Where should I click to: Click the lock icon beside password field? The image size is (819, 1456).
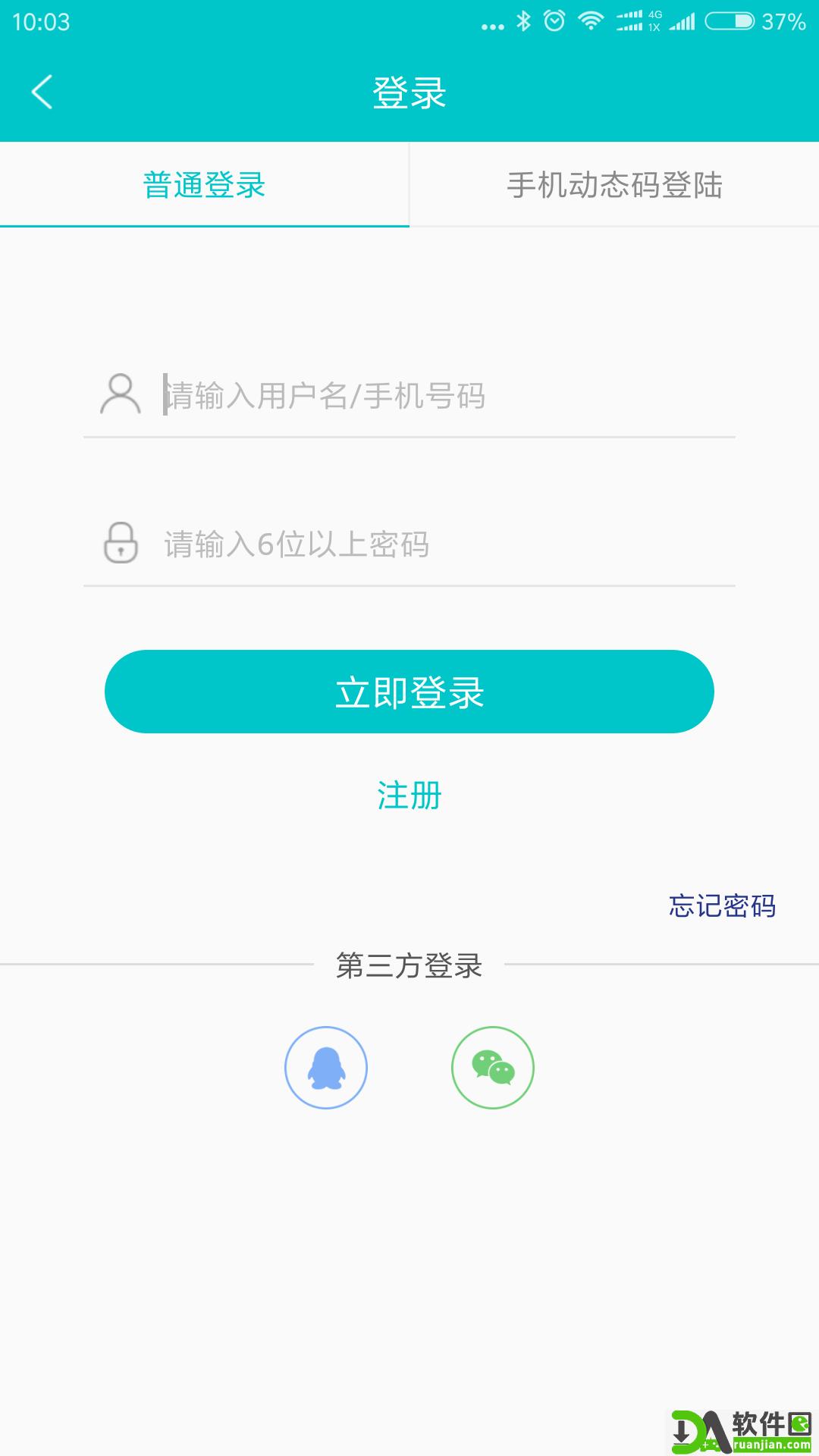pos(120,544)
